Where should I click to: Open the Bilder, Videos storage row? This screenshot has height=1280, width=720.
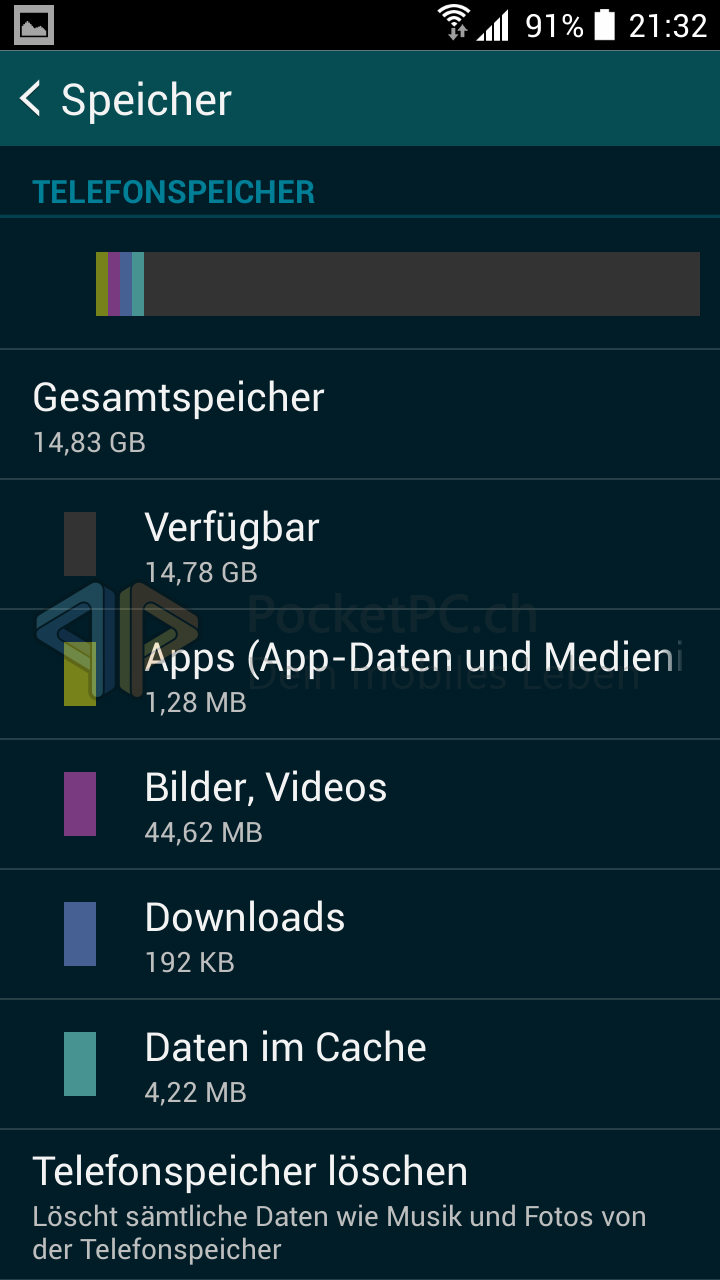[x=360, y=804]
